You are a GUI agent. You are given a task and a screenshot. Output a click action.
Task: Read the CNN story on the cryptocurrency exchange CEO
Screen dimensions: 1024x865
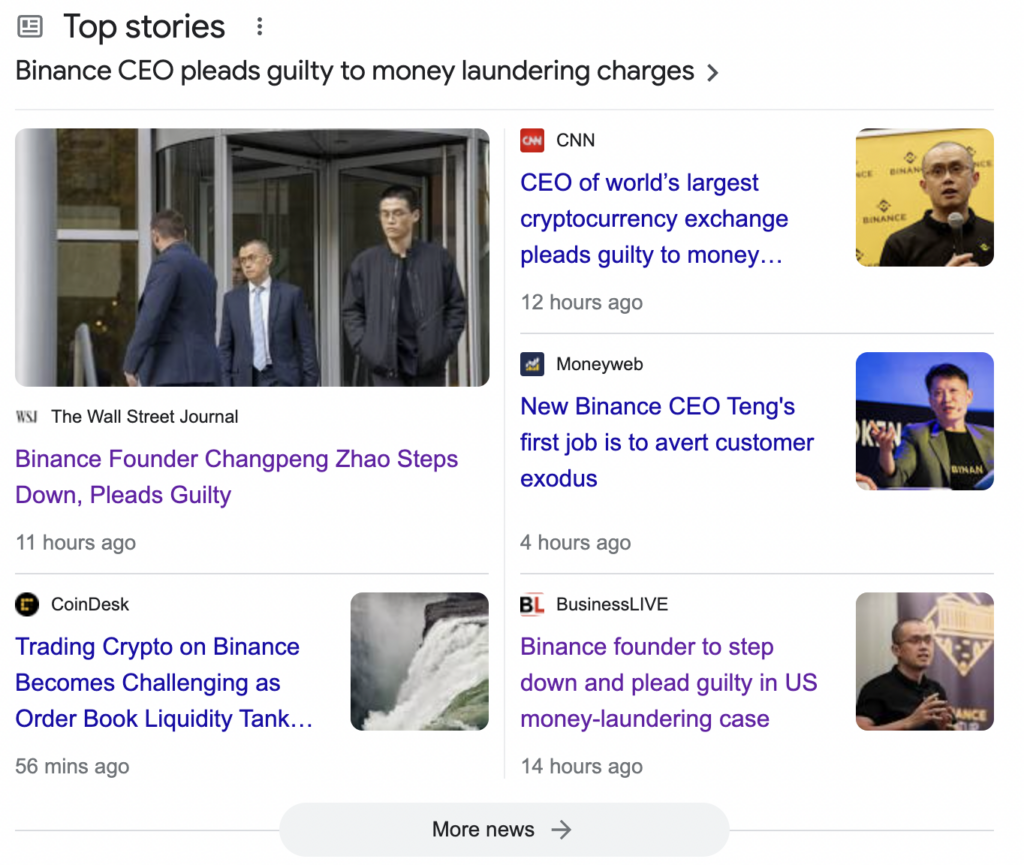[653, 219]
